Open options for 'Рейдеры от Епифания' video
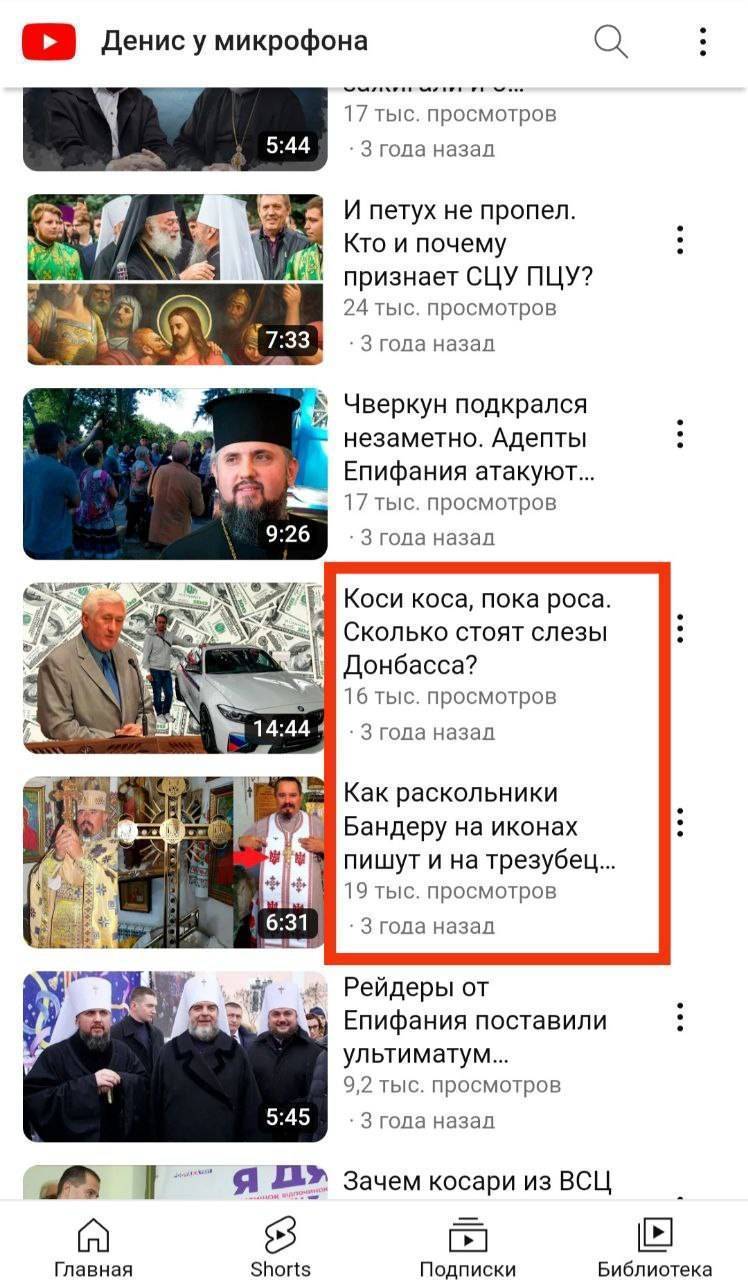This screenshot has height=1280, width=748. point(680,1017)
